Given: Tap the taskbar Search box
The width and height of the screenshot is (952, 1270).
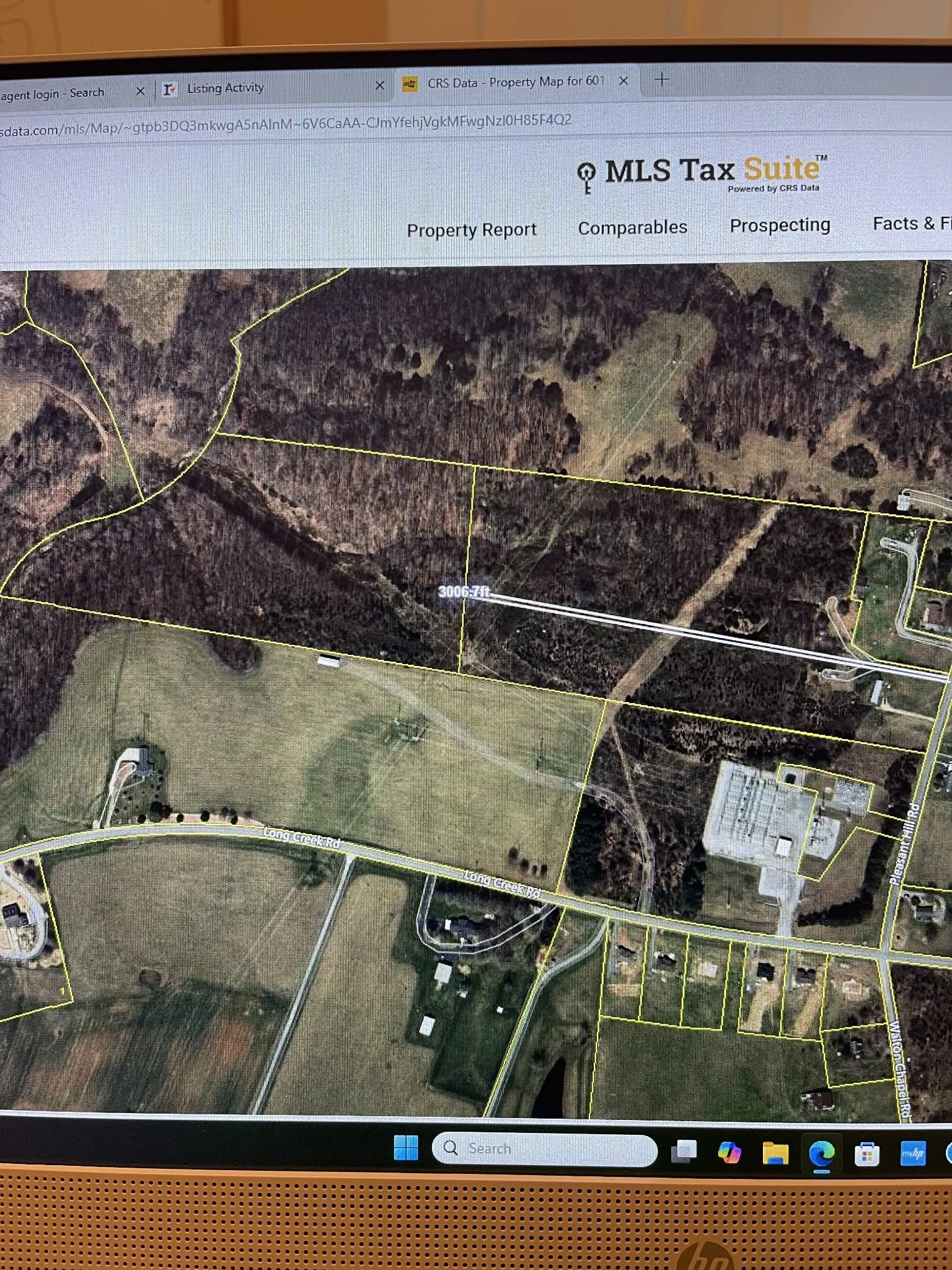Looking at the screenshot, I should pyautogui.click(x=544, y=1148).
